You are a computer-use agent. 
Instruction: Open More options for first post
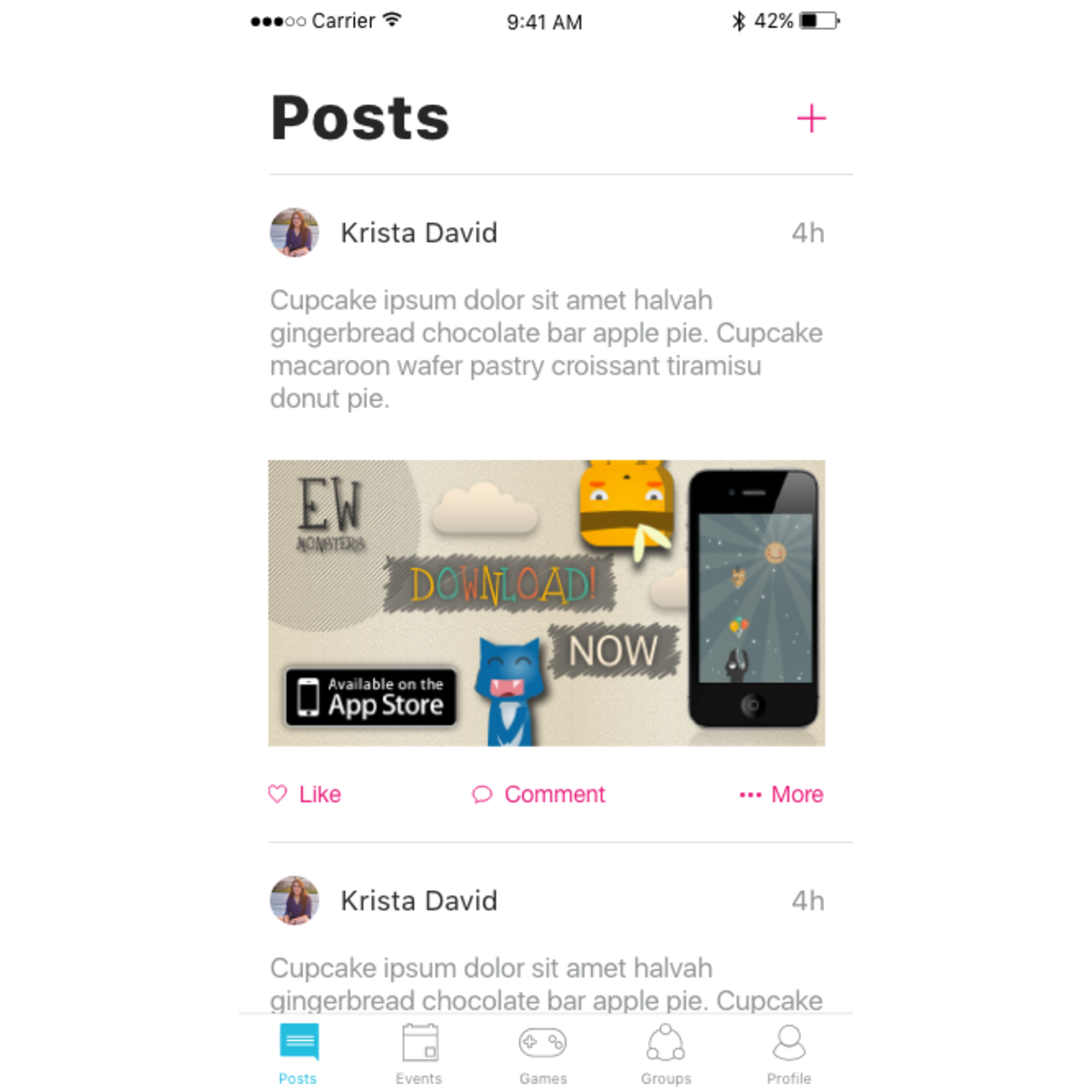coord(781,794)
